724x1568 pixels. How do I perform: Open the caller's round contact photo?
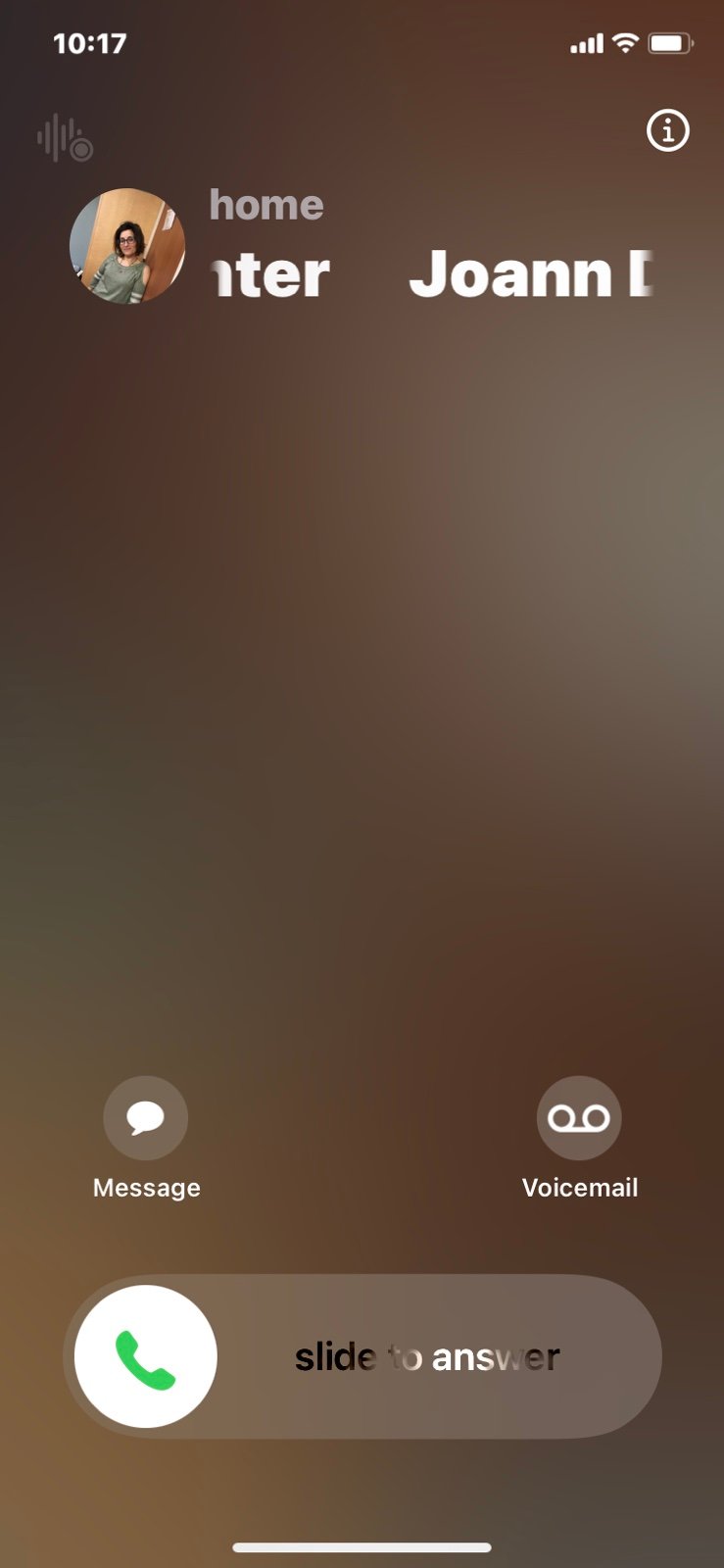tap(127, 246)
